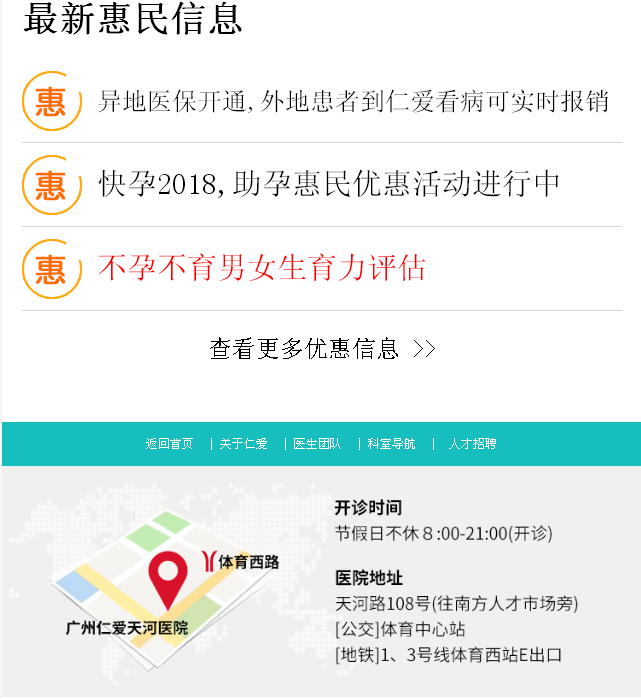Open the 异地医保开通 notice
This screenshot has height=699, width=641.
click(x=353, y=101)
